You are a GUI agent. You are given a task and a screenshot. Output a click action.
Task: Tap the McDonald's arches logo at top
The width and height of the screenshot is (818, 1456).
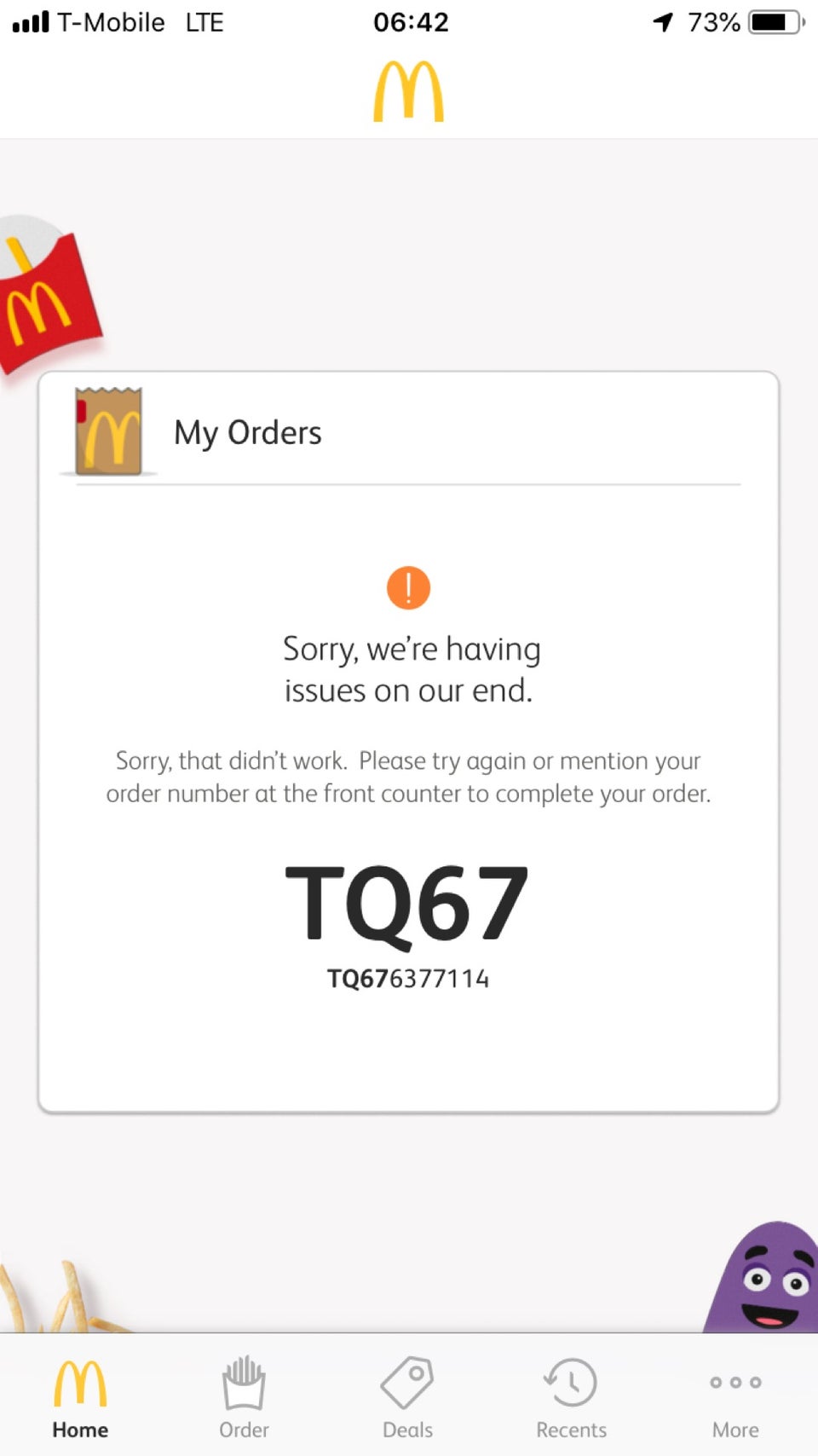409,88
